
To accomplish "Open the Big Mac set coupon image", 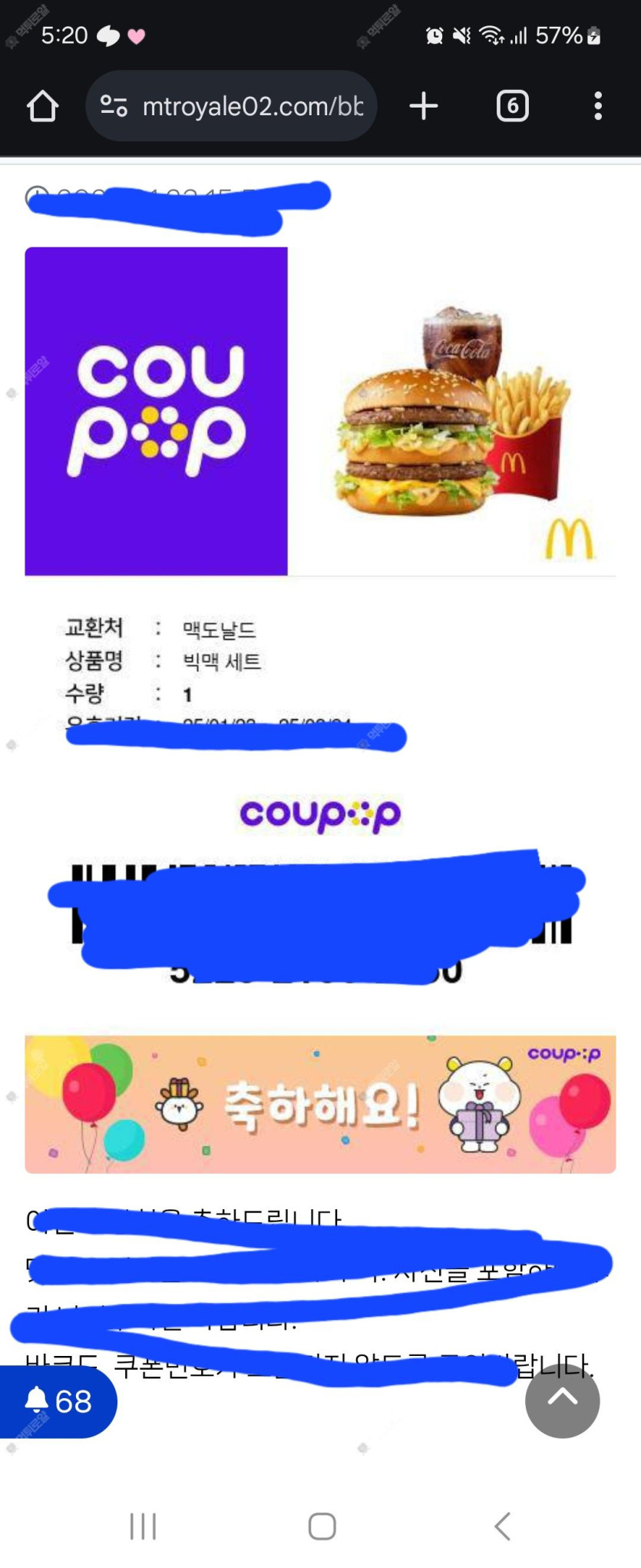I will [320, 411].
